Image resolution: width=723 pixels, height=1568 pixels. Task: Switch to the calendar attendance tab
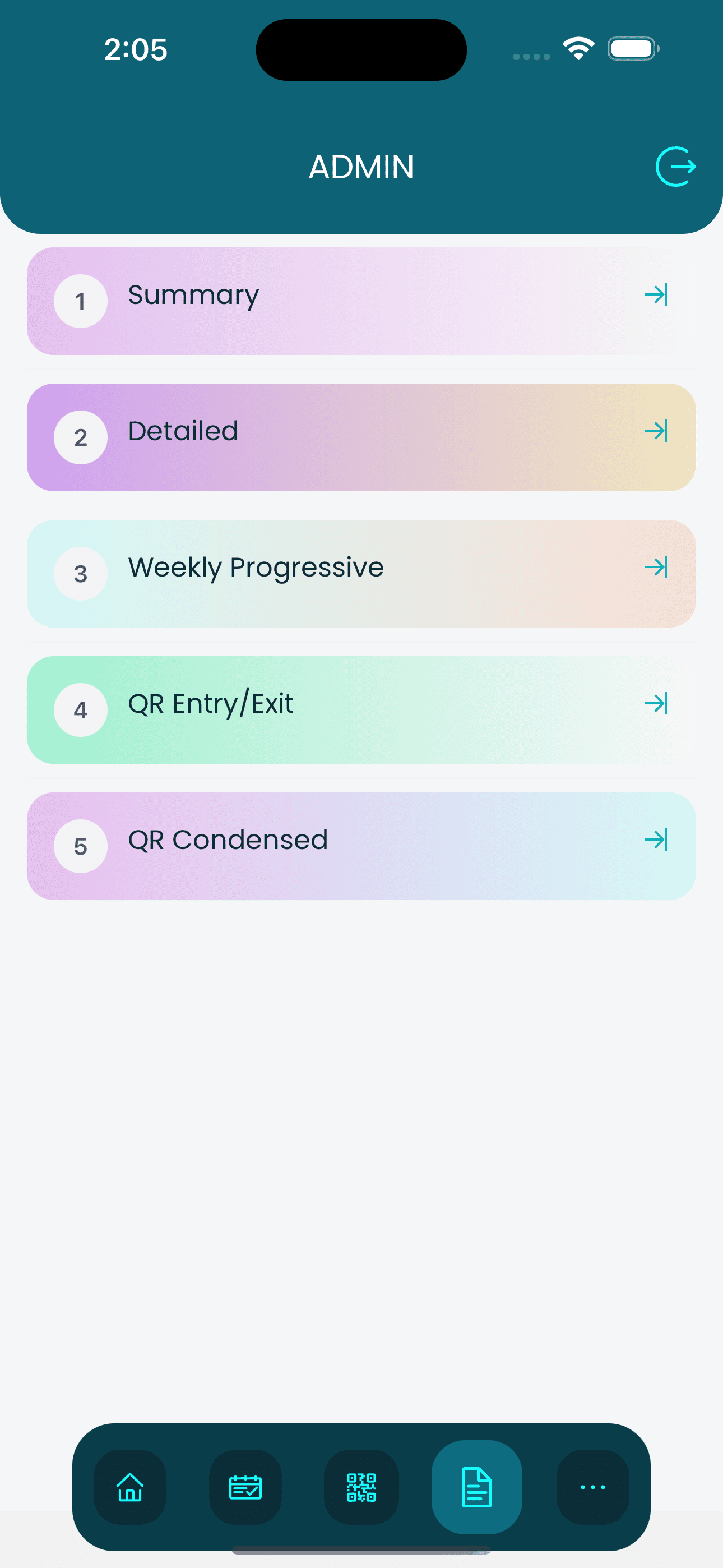[245, 1487]
